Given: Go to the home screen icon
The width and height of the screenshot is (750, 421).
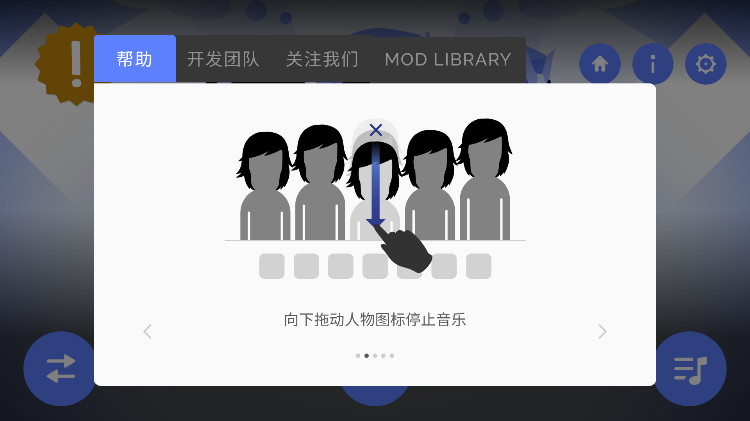Looking at the screenshot, I should 600,64.
